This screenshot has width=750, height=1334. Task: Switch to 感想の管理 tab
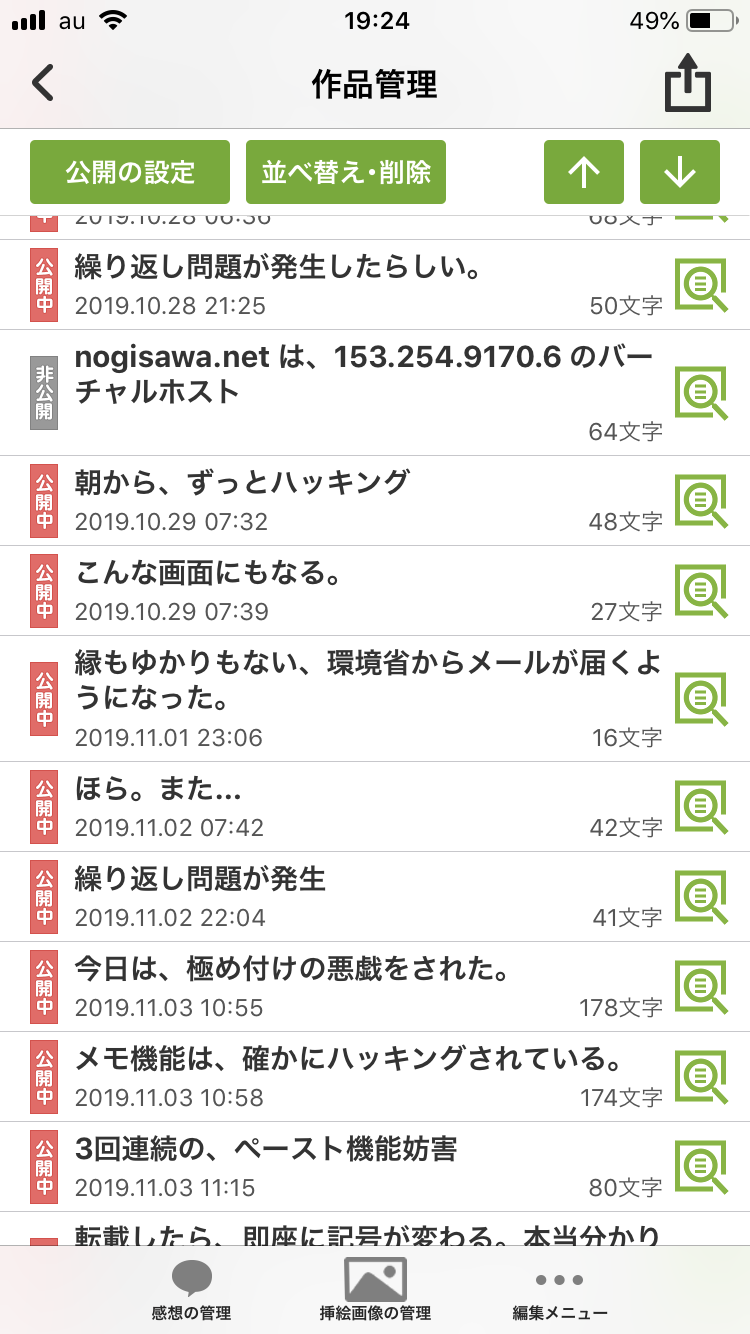click(x=191, y=1290)
